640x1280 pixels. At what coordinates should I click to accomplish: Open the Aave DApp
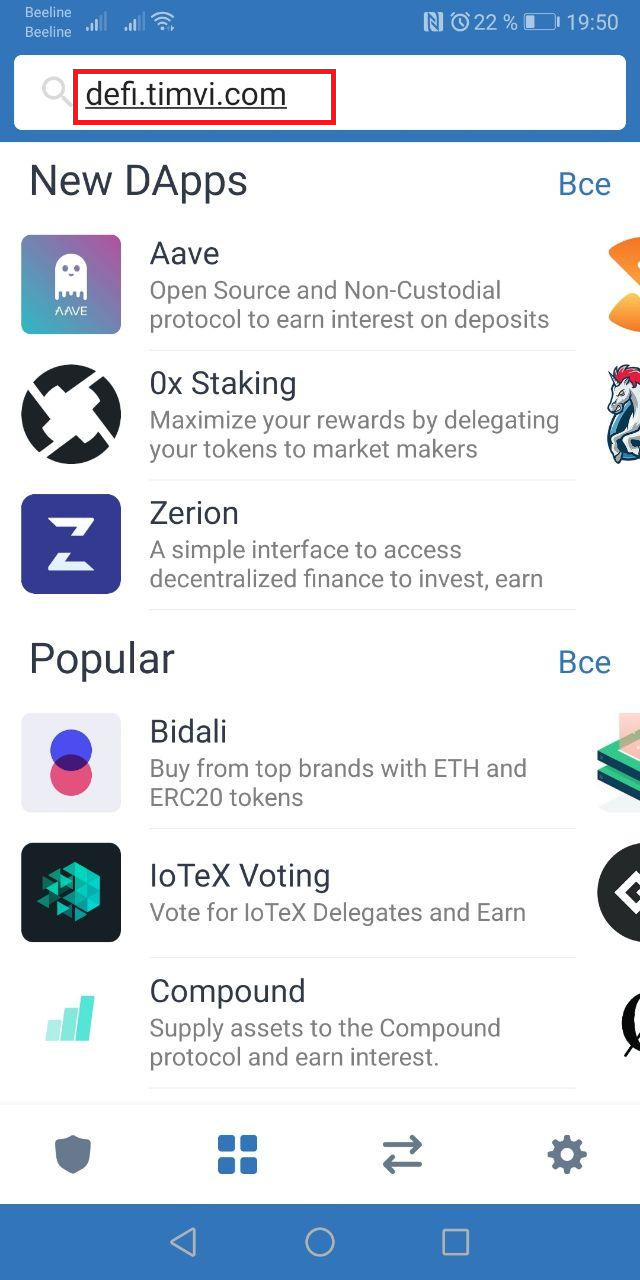(x=300, y=285)
